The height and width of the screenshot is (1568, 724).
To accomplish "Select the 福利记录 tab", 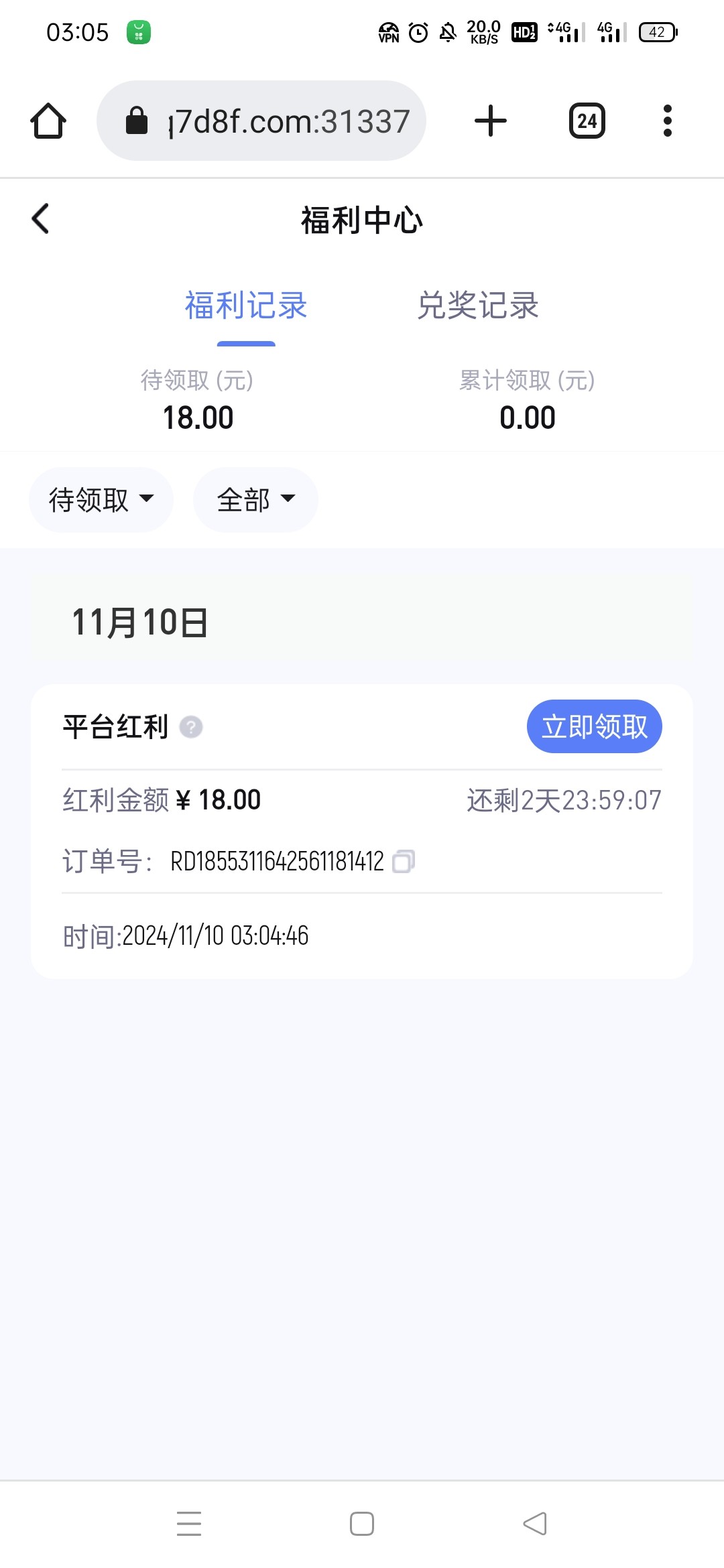I will (246, 306).
